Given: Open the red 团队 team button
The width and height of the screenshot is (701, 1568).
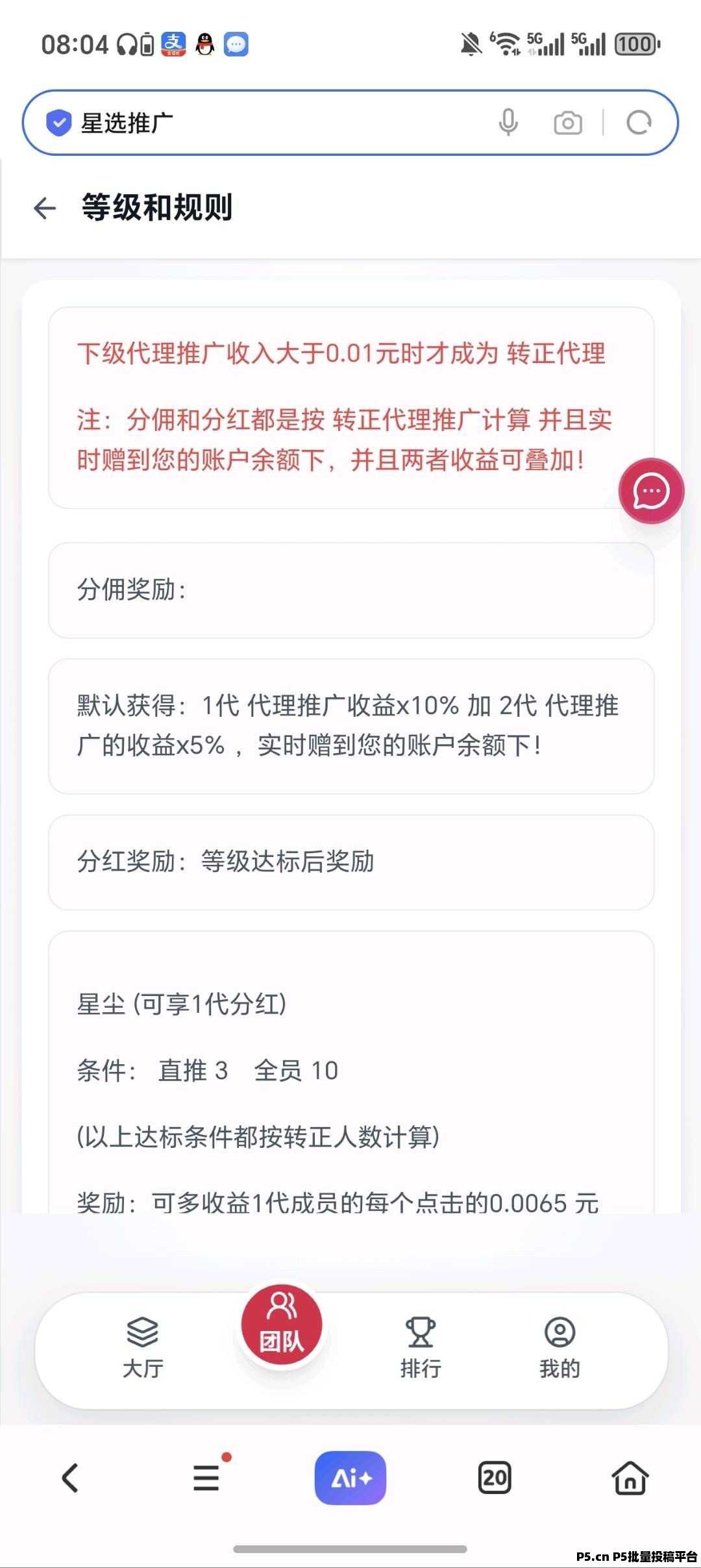Looking at the screenshot, I should coord(282,1326).
